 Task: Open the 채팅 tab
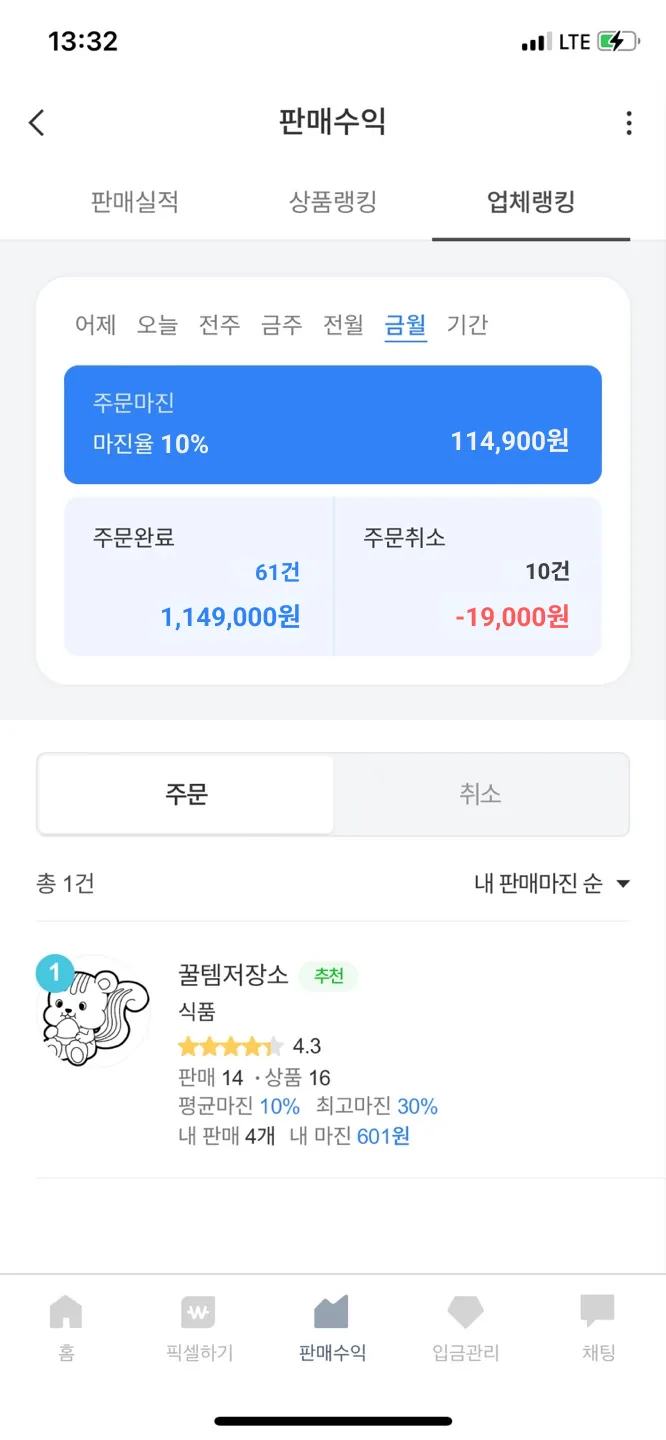(x=598, y=1326)
